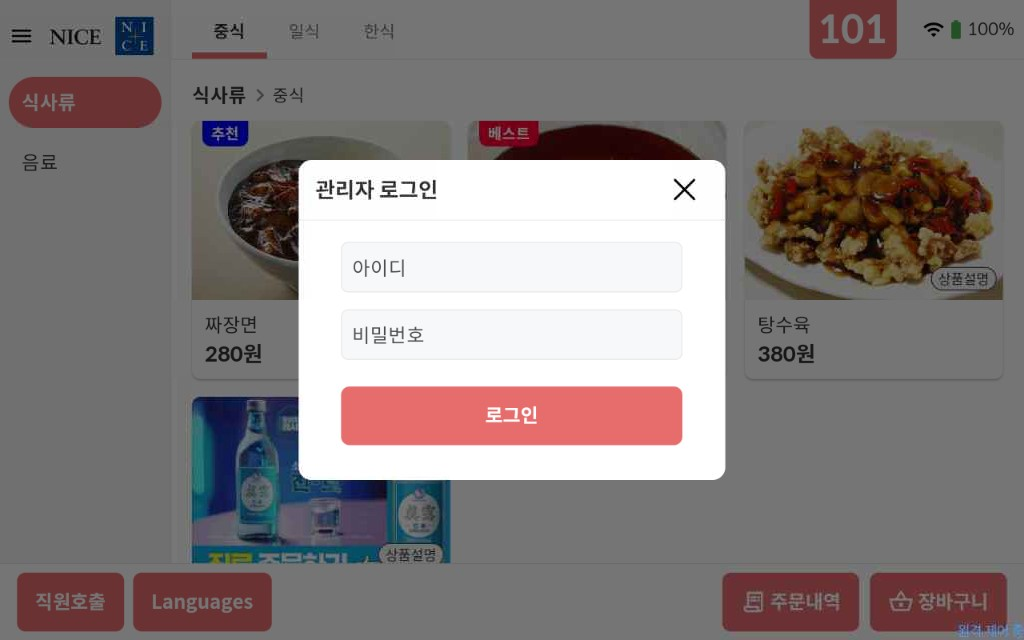The height and width of the screenshot is (640, 1024).
Task: Switch to the 일식 tab
Action: pyautogui.click(x=303, y=31)
